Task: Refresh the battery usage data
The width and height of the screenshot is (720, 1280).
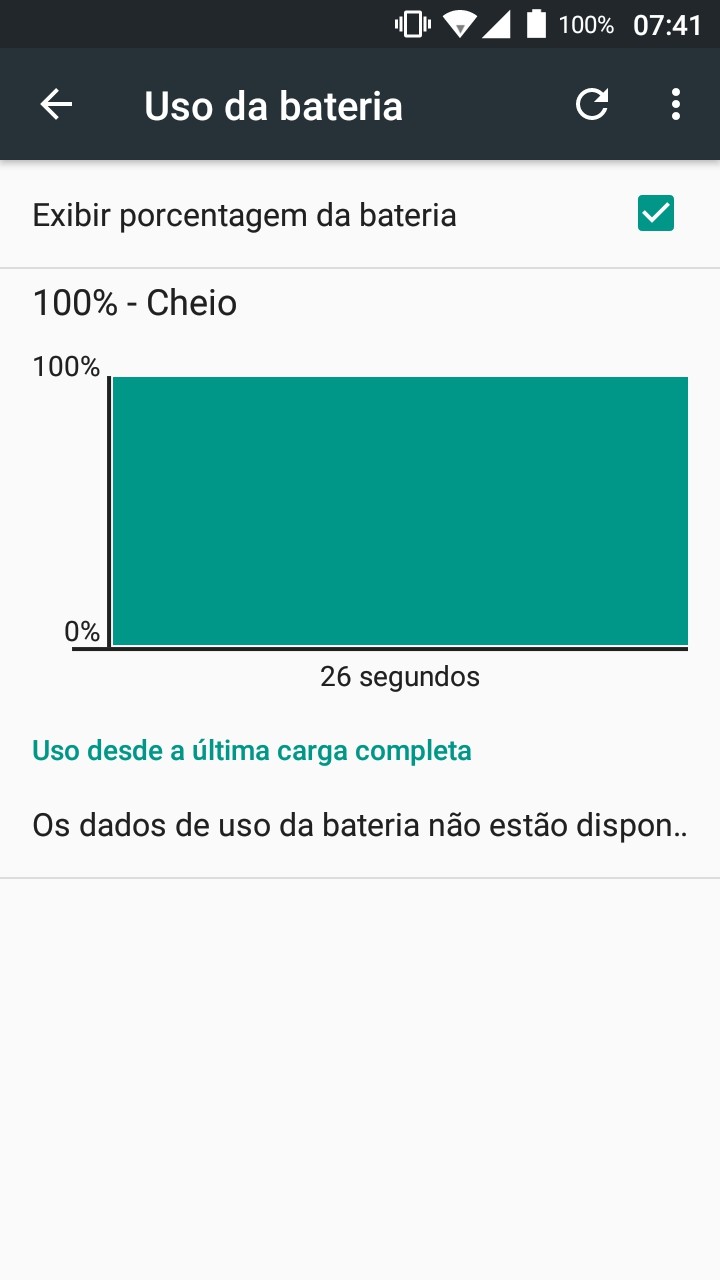Action: (x=592, y=104)
